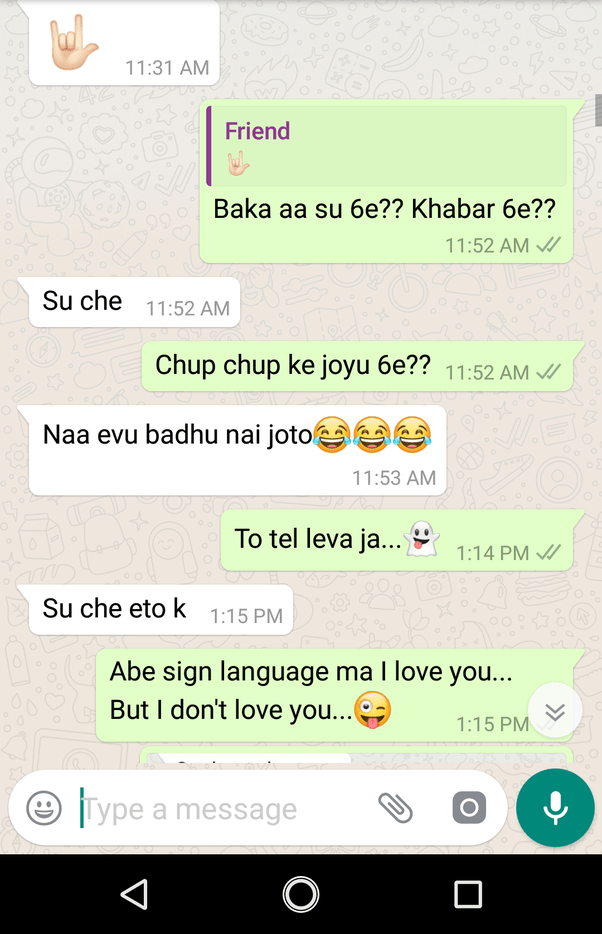
Task: Tap the quoted Friend reply preview
Action: (x=386, y=146)
